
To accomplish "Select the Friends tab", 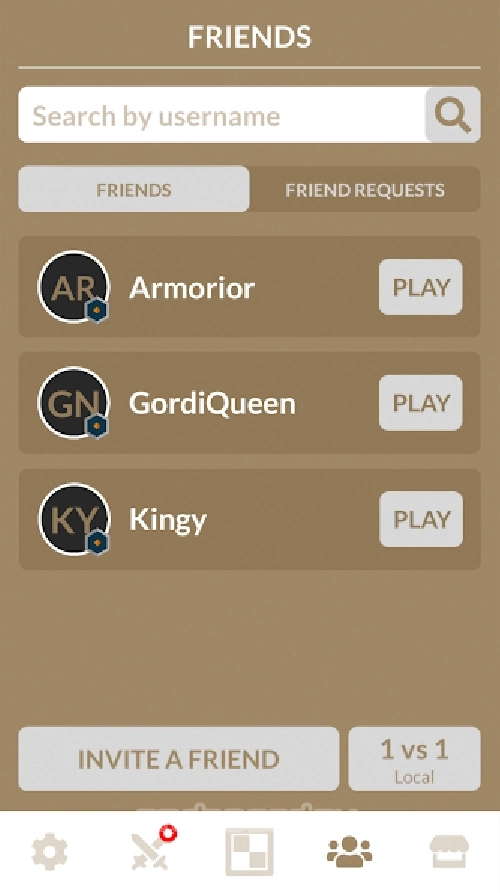I will point(134,190).
